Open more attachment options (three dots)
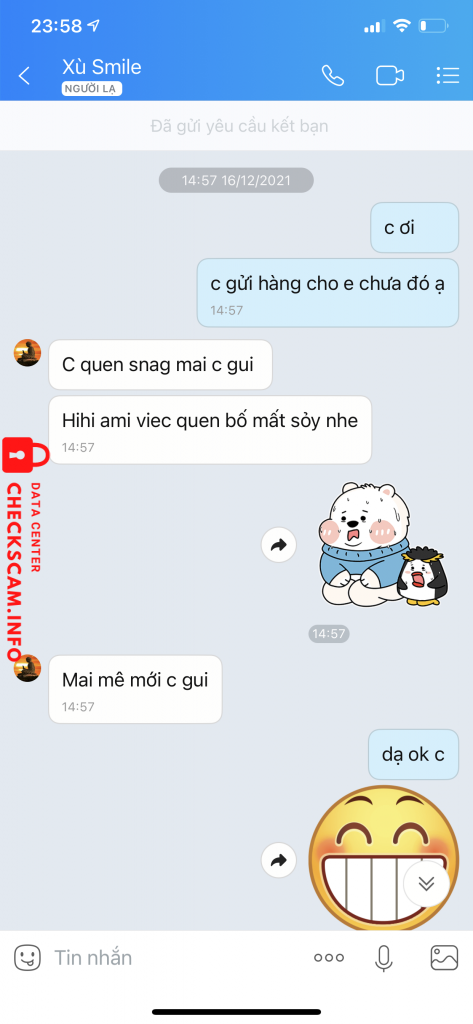The height and width of the screenshot is (1024, 473). (329, 958)
